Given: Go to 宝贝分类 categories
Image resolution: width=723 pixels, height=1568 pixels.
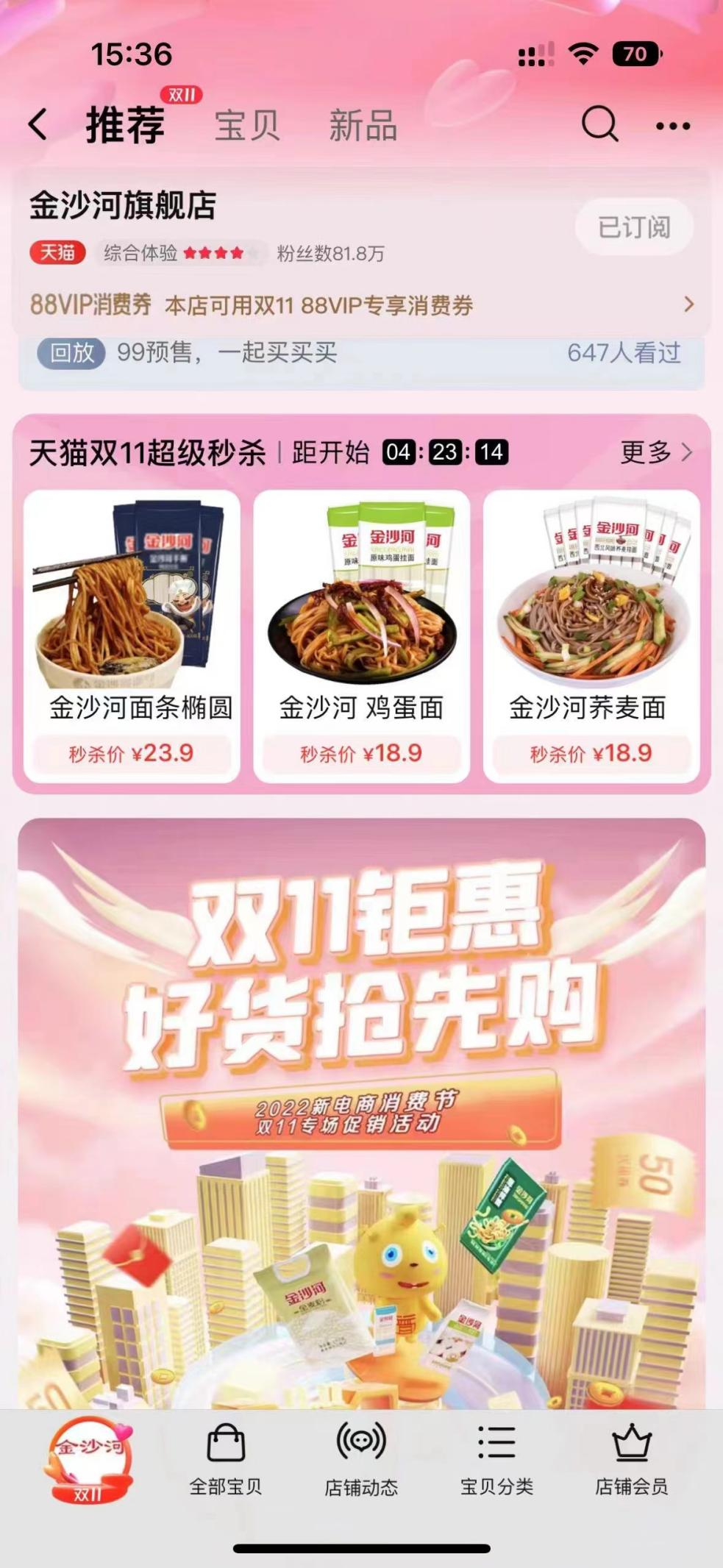Looking at the screenshot, I should click(496, 1459).
